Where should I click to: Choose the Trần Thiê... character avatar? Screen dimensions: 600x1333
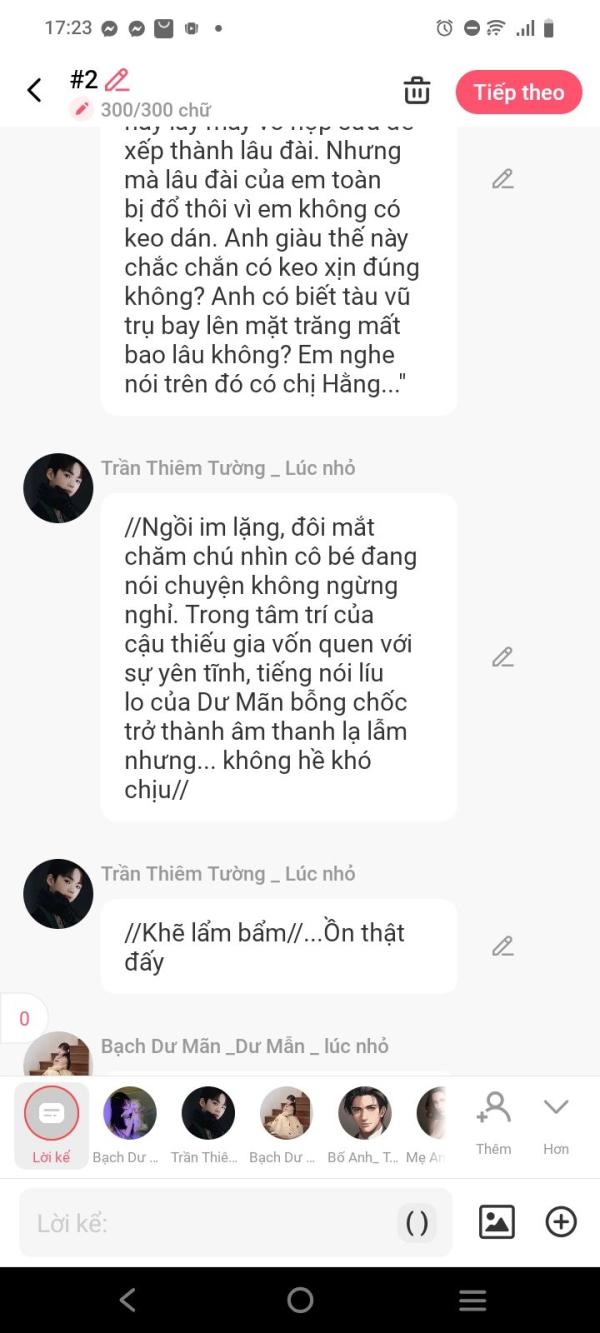tap(208, 1125)
